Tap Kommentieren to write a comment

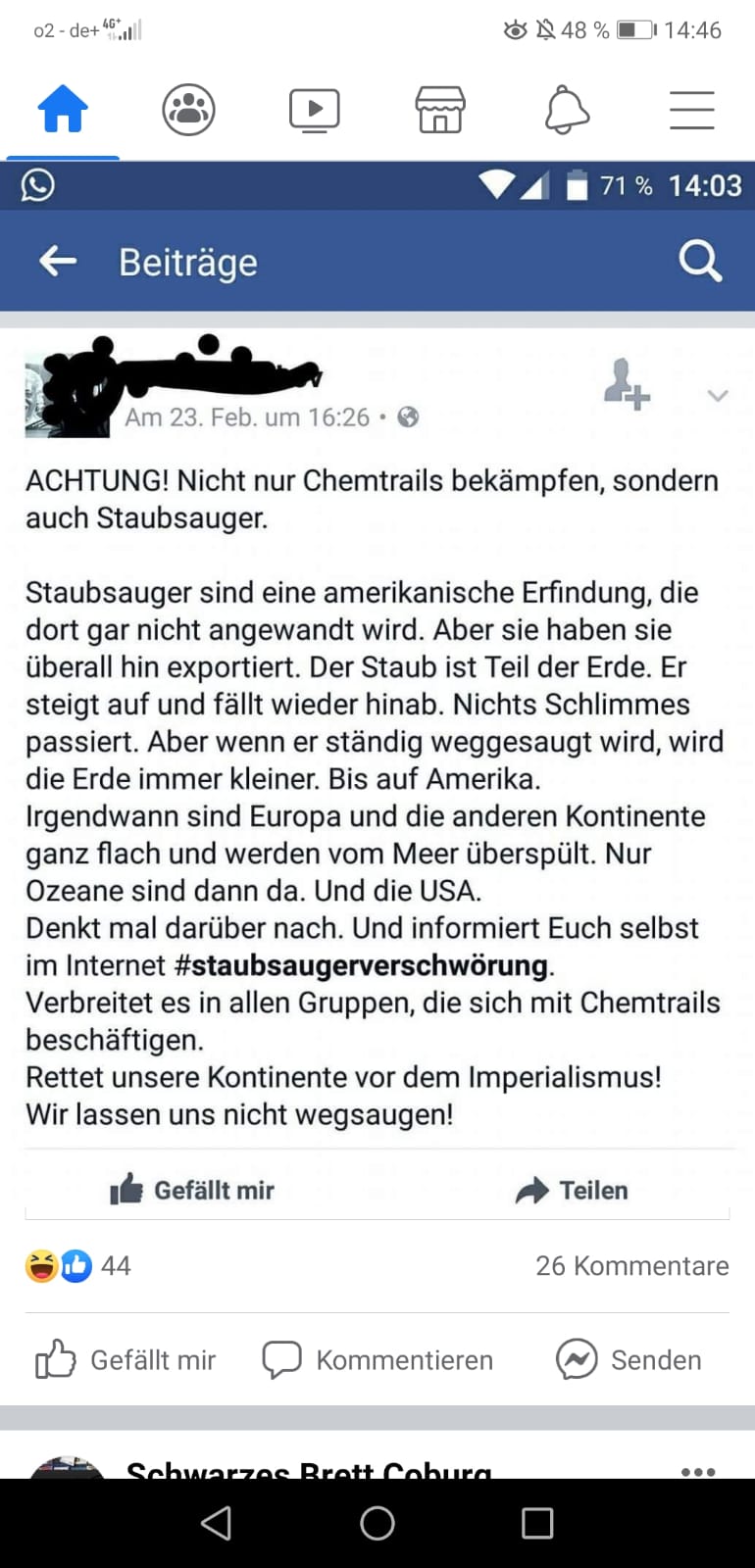pyautogui.click(x=377, y=1360)
